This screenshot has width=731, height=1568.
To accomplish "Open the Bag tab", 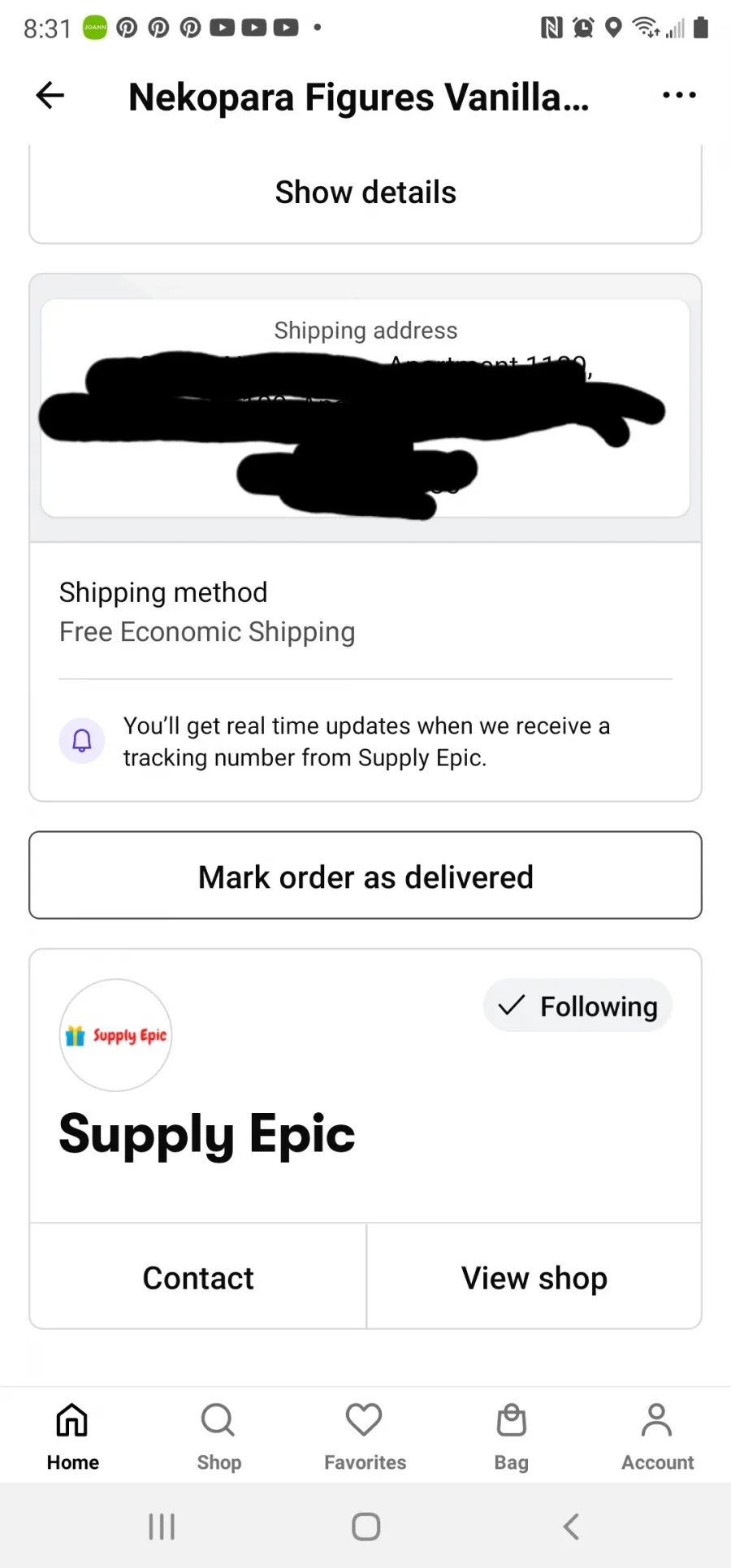I will click(512, 1438).
